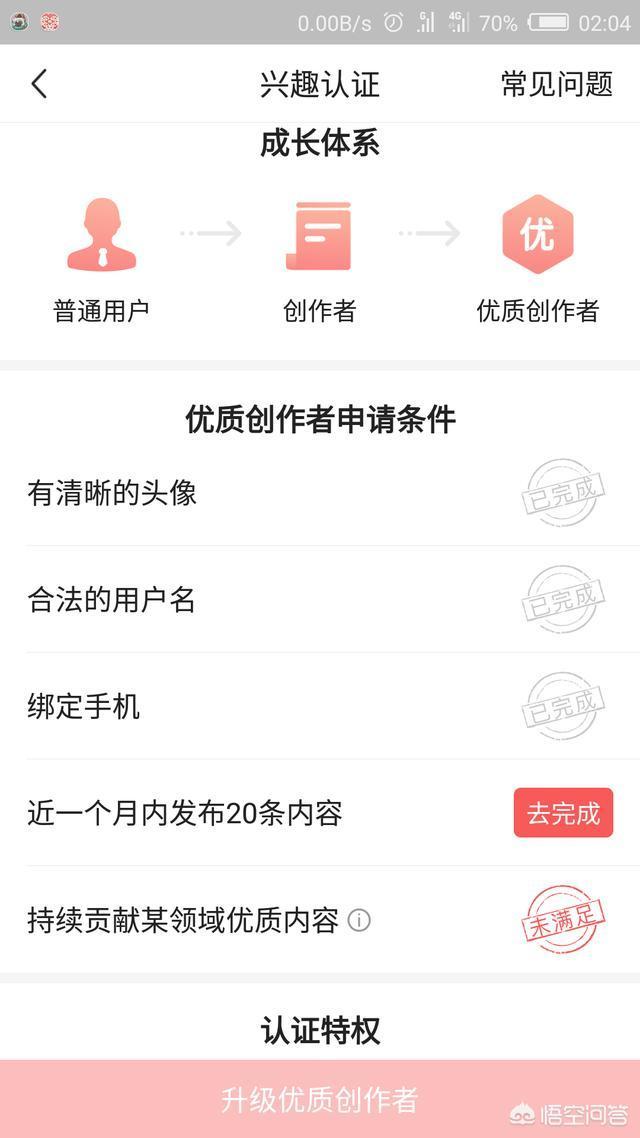
Task: Go back using the top-left arrow
Action: (x=39, y=84)
